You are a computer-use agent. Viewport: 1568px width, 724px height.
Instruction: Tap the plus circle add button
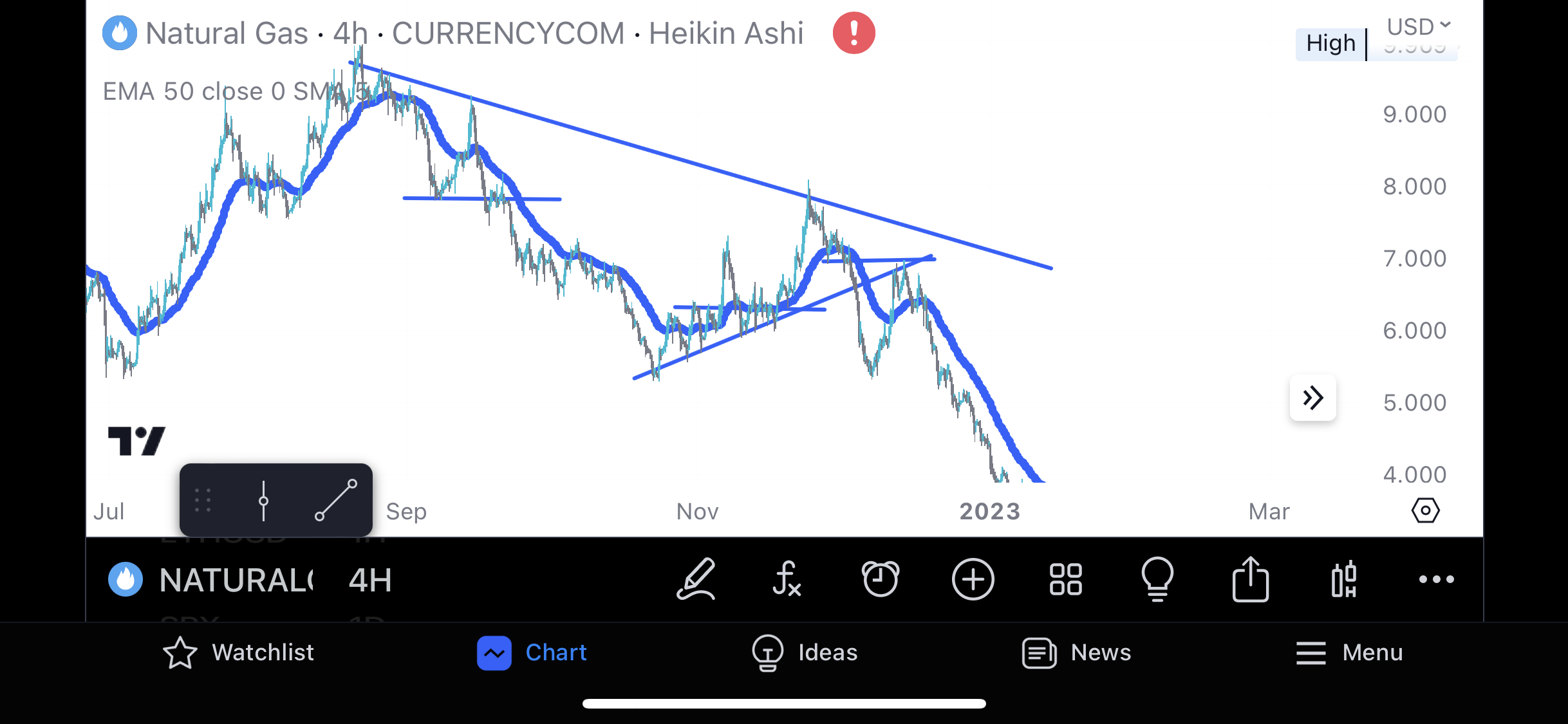click(x=973, y=579)
